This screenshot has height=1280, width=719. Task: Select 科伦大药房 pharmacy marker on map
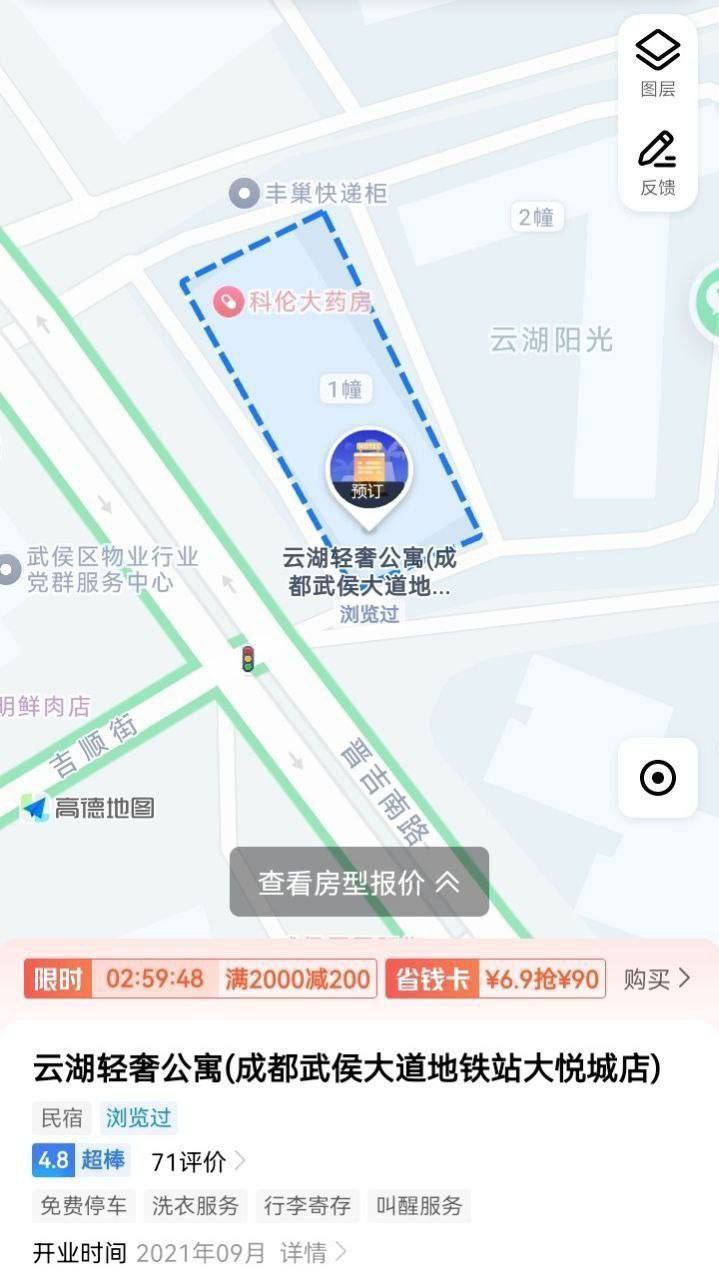229,300
